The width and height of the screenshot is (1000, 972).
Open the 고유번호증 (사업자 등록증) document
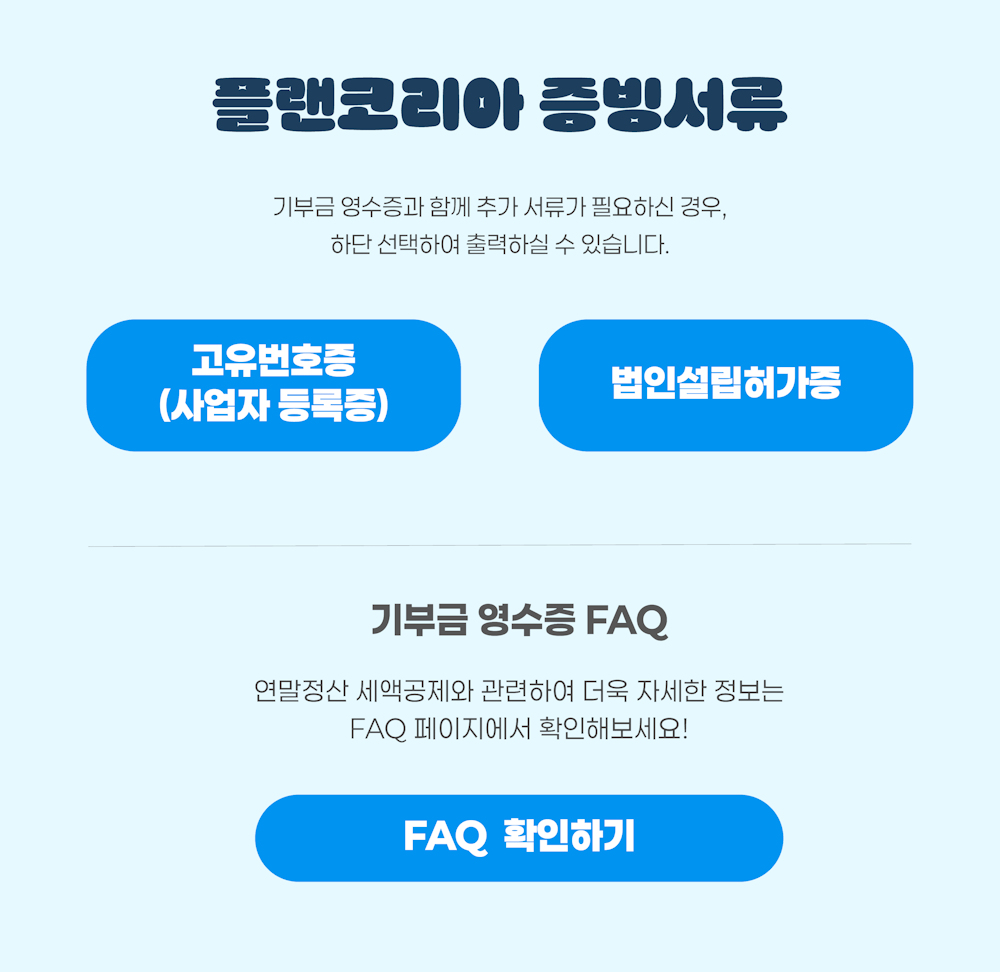click(x=273, y=385)
